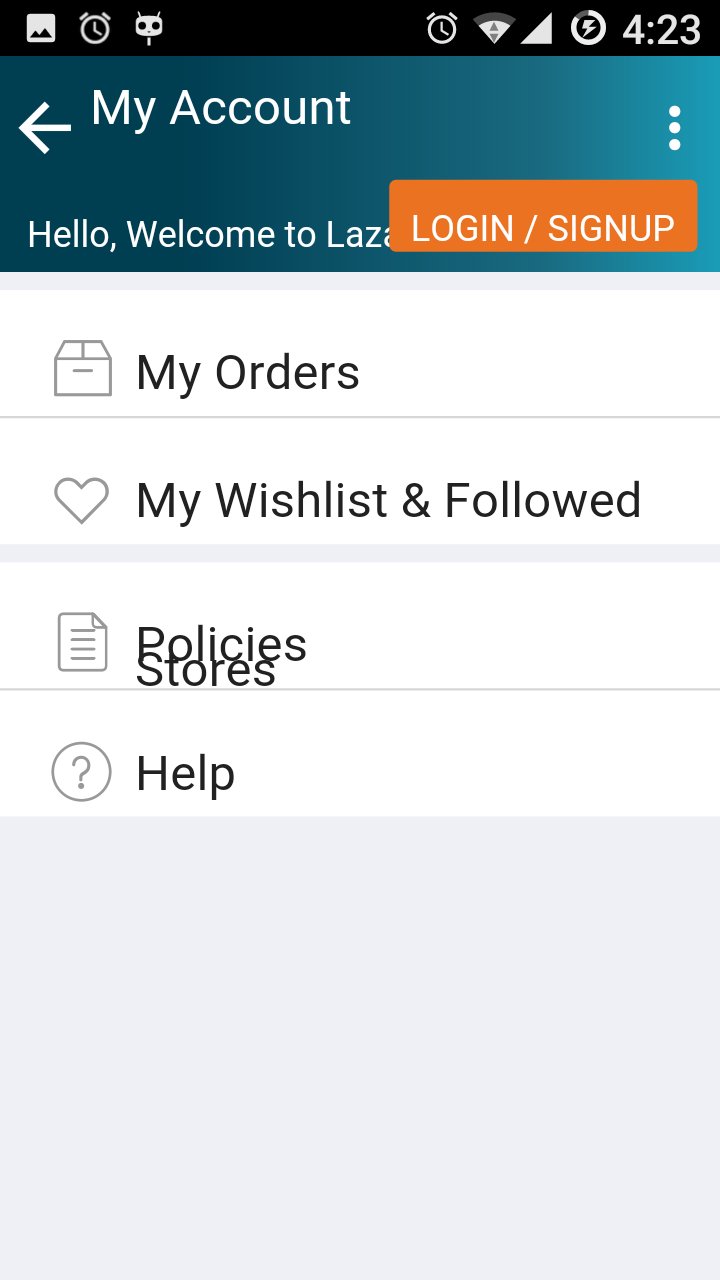The width and height of the screenshot is (720, 1280).
Task: Tap the gallery icon in the status bar
Action: tap(37, 28)
